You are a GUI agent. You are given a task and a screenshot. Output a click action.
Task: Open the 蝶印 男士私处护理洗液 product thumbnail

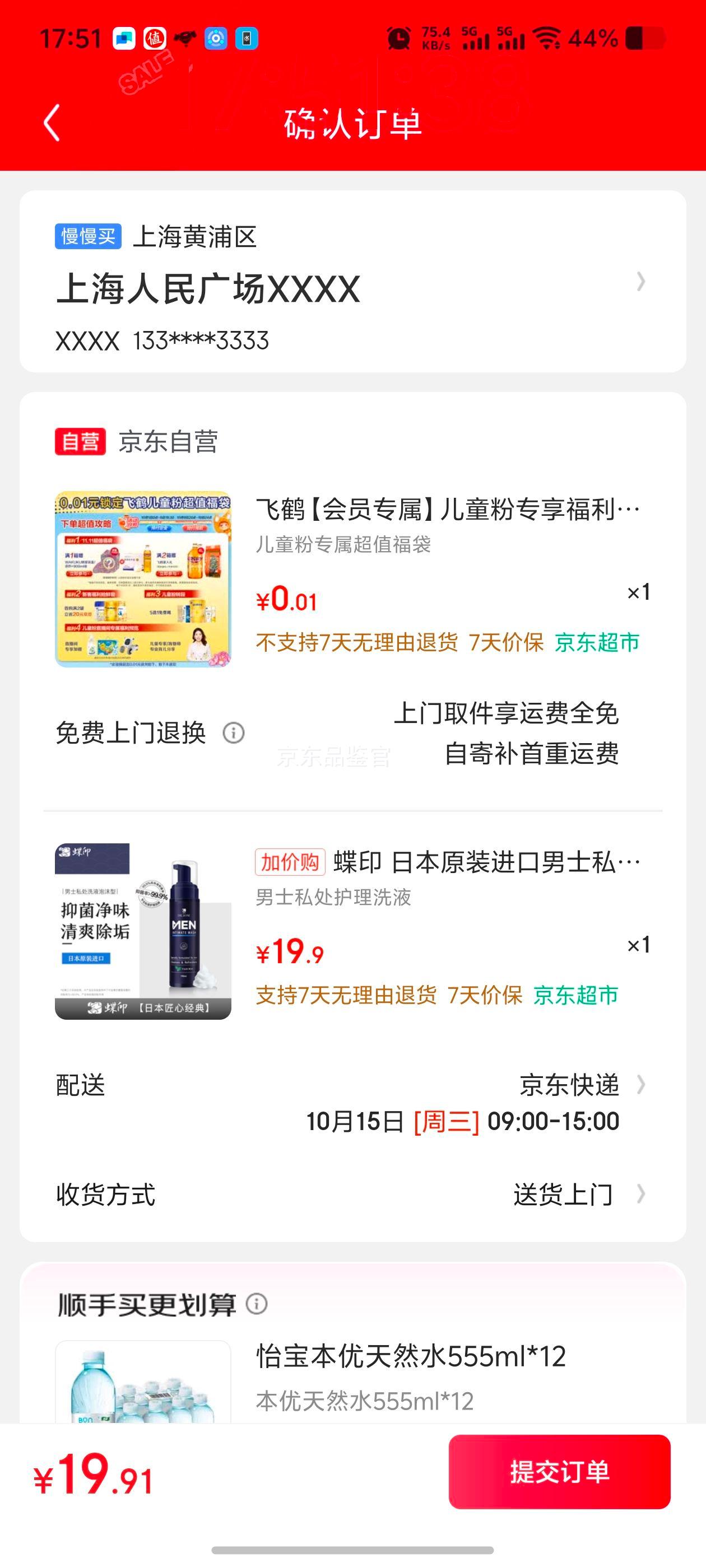pos(143,931)
